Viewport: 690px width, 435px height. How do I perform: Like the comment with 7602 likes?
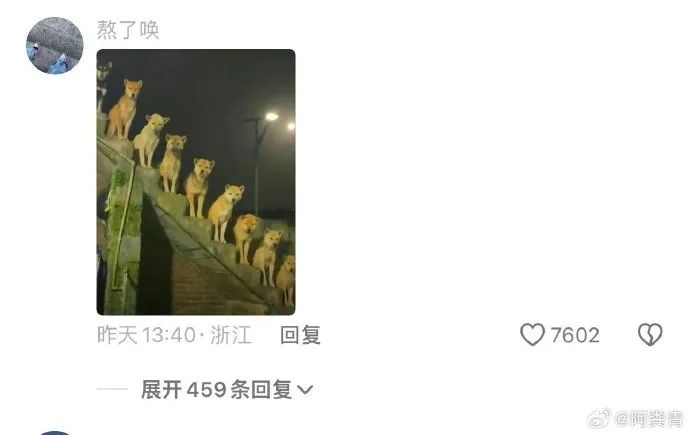[533, 335]
